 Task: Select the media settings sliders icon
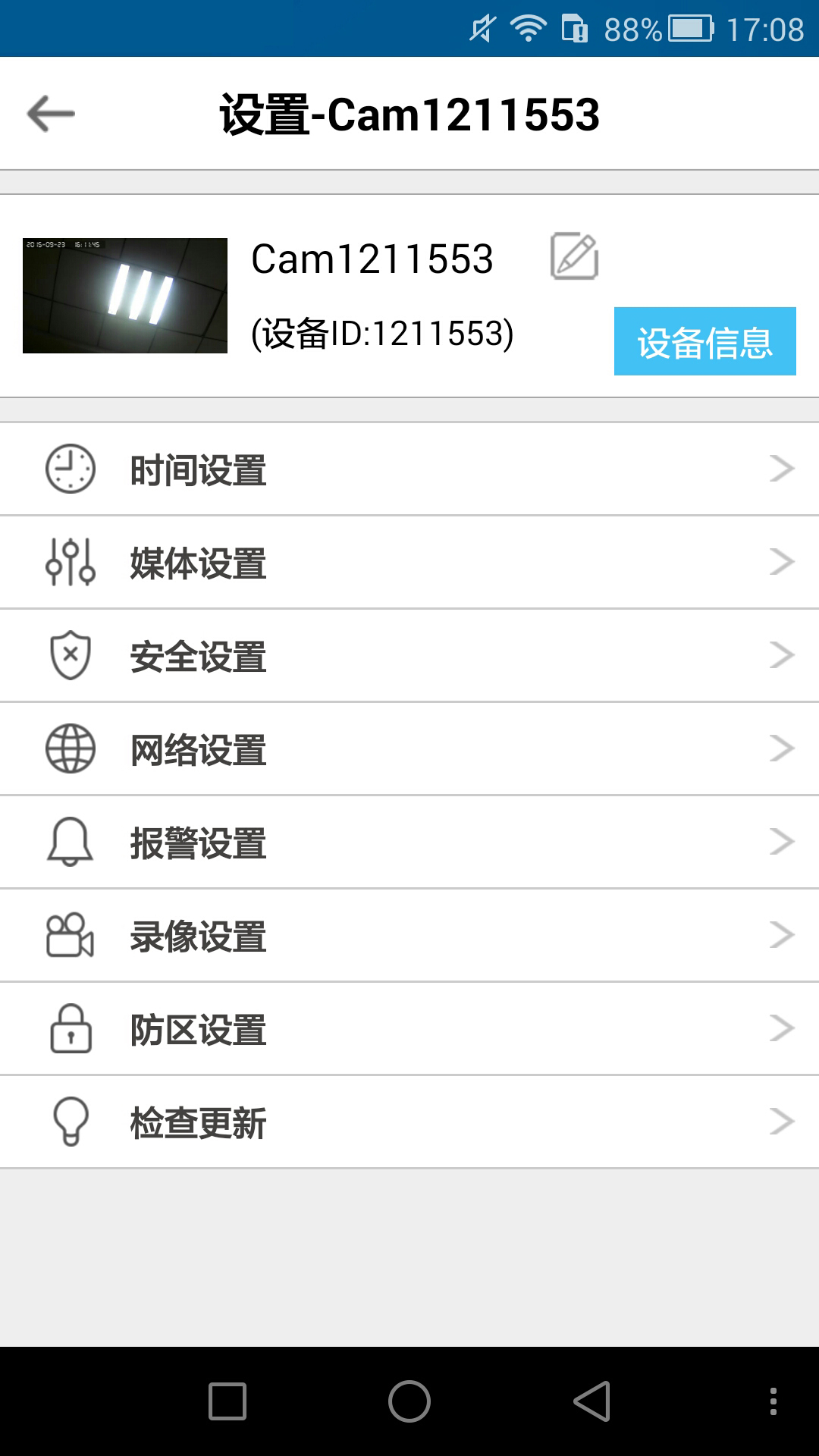[x=68, y=562]
